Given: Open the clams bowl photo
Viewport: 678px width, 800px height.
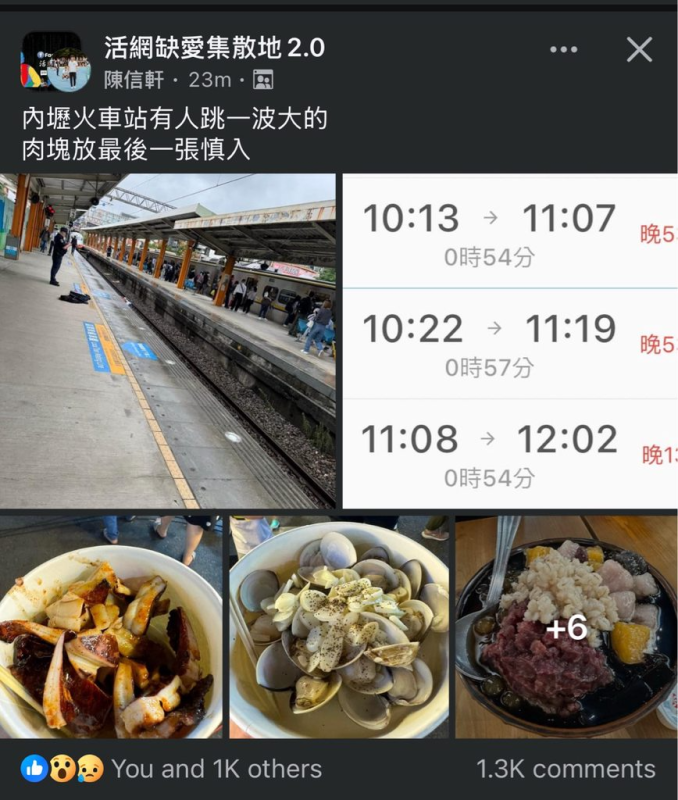Looking at the screenshot, I should [338, 626].
